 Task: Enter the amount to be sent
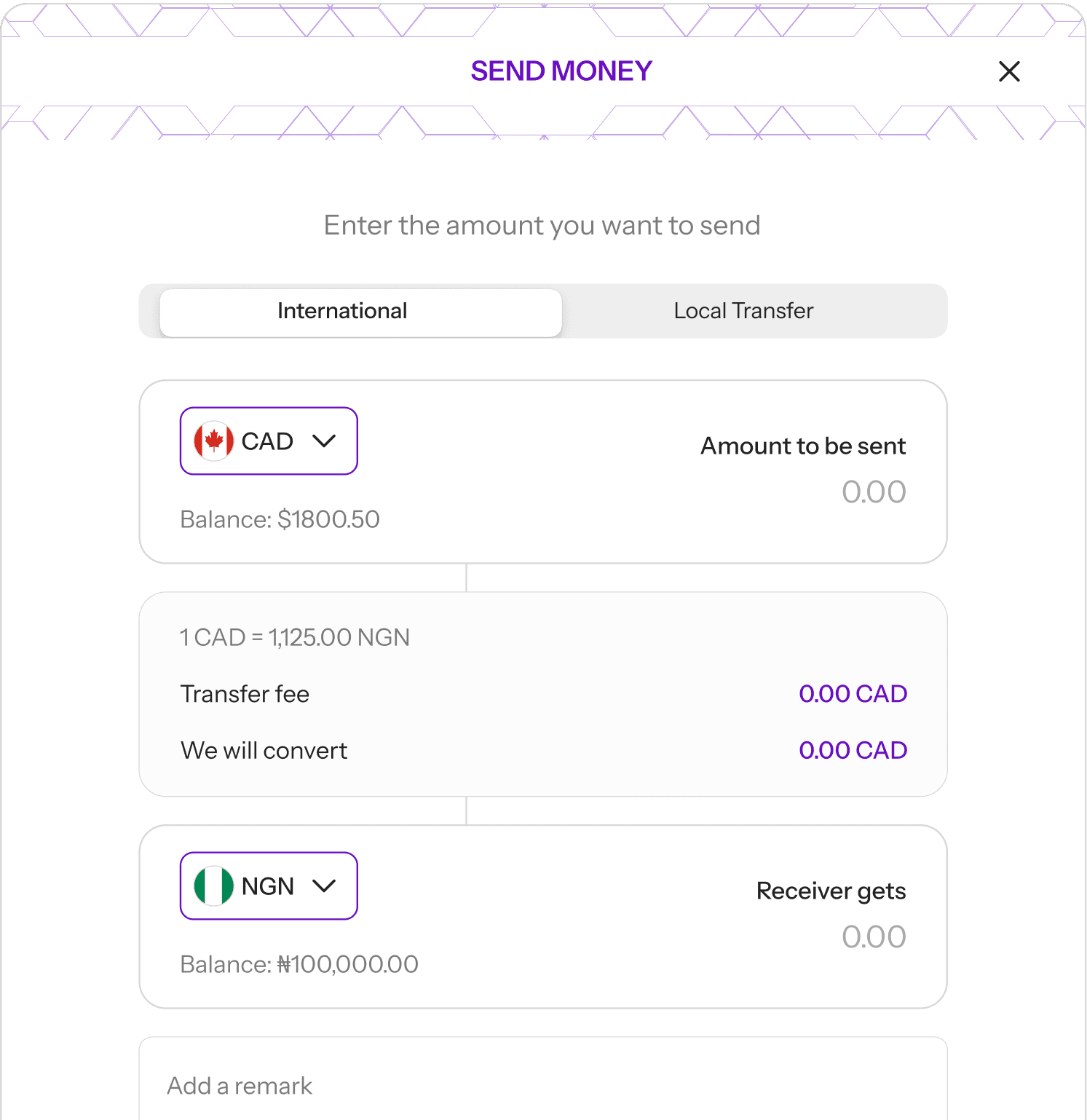(872, 492)
